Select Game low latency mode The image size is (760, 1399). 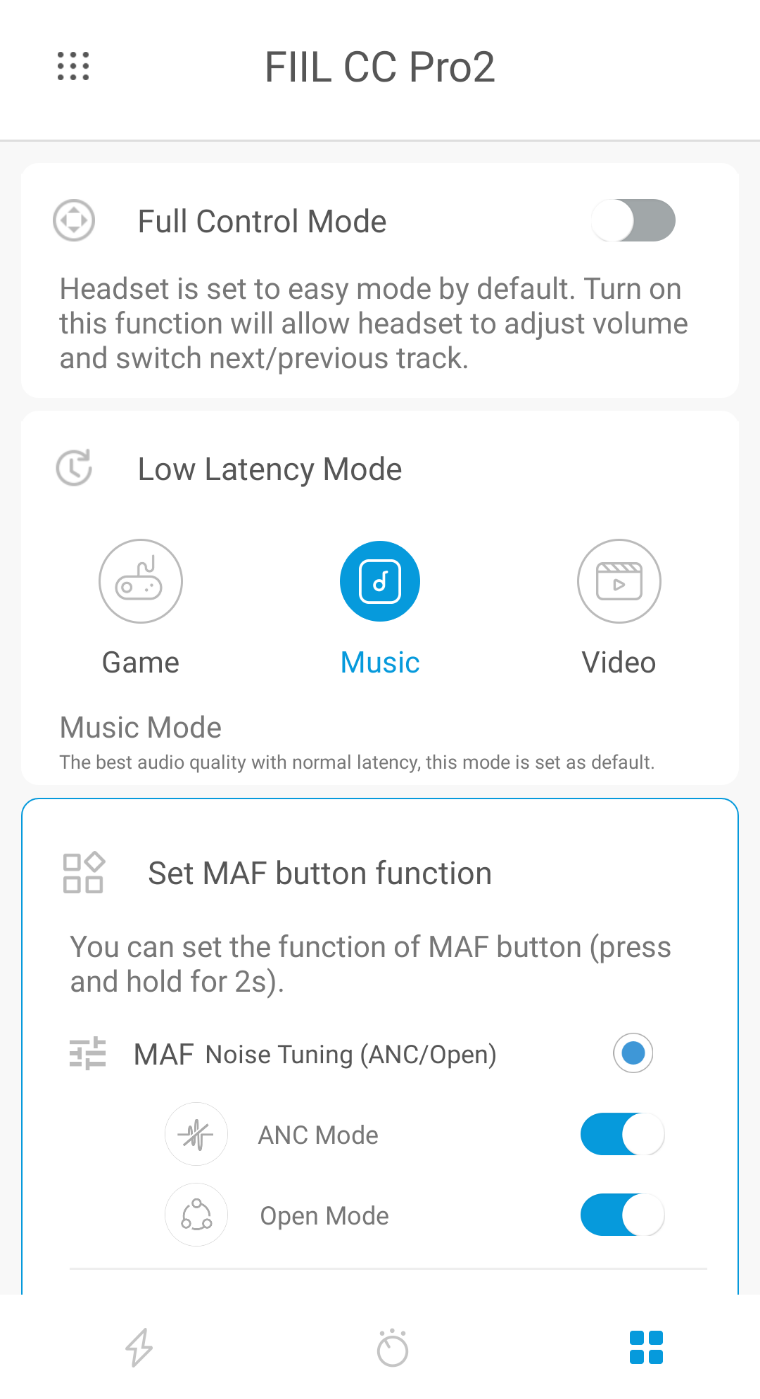tap(141, 581)
